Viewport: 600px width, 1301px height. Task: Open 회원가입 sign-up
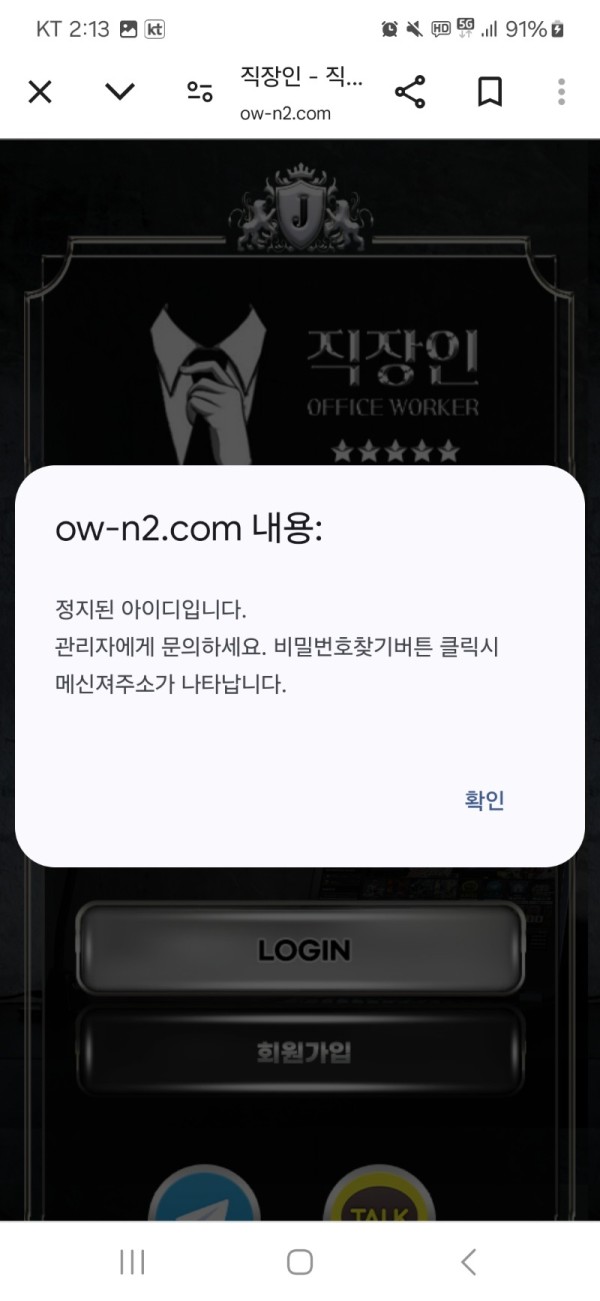tap(301, 1051)
